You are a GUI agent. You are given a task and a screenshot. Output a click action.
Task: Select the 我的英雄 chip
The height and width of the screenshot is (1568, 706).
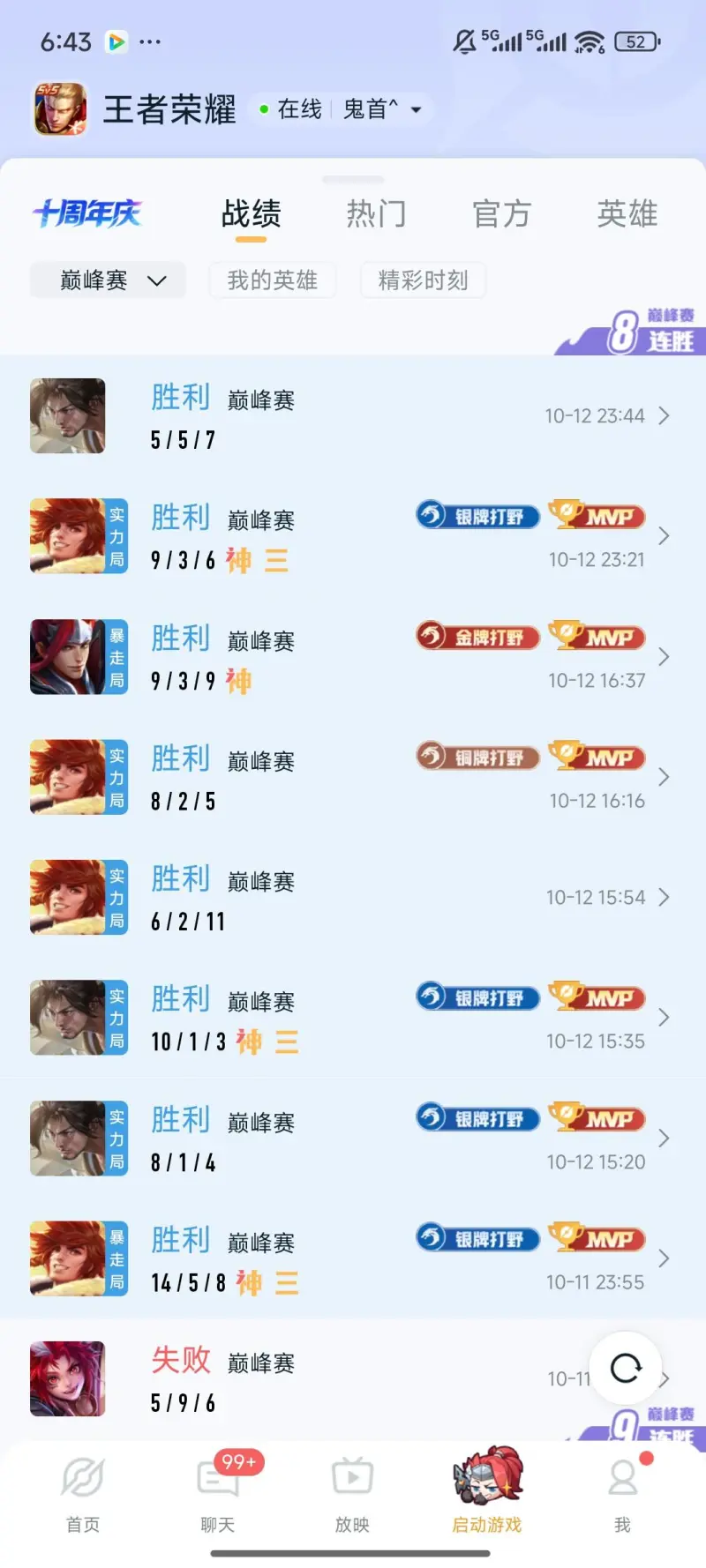click(272, 280)
